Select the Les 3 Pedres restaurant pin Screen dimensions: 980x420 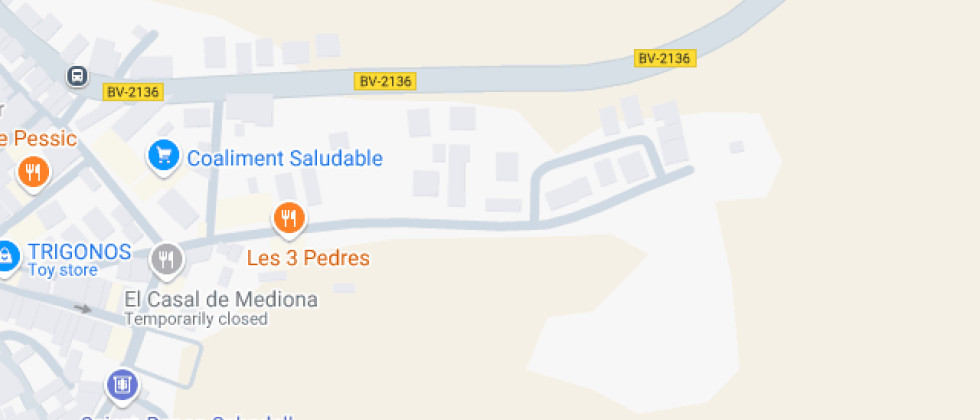[x=289, y=217]
